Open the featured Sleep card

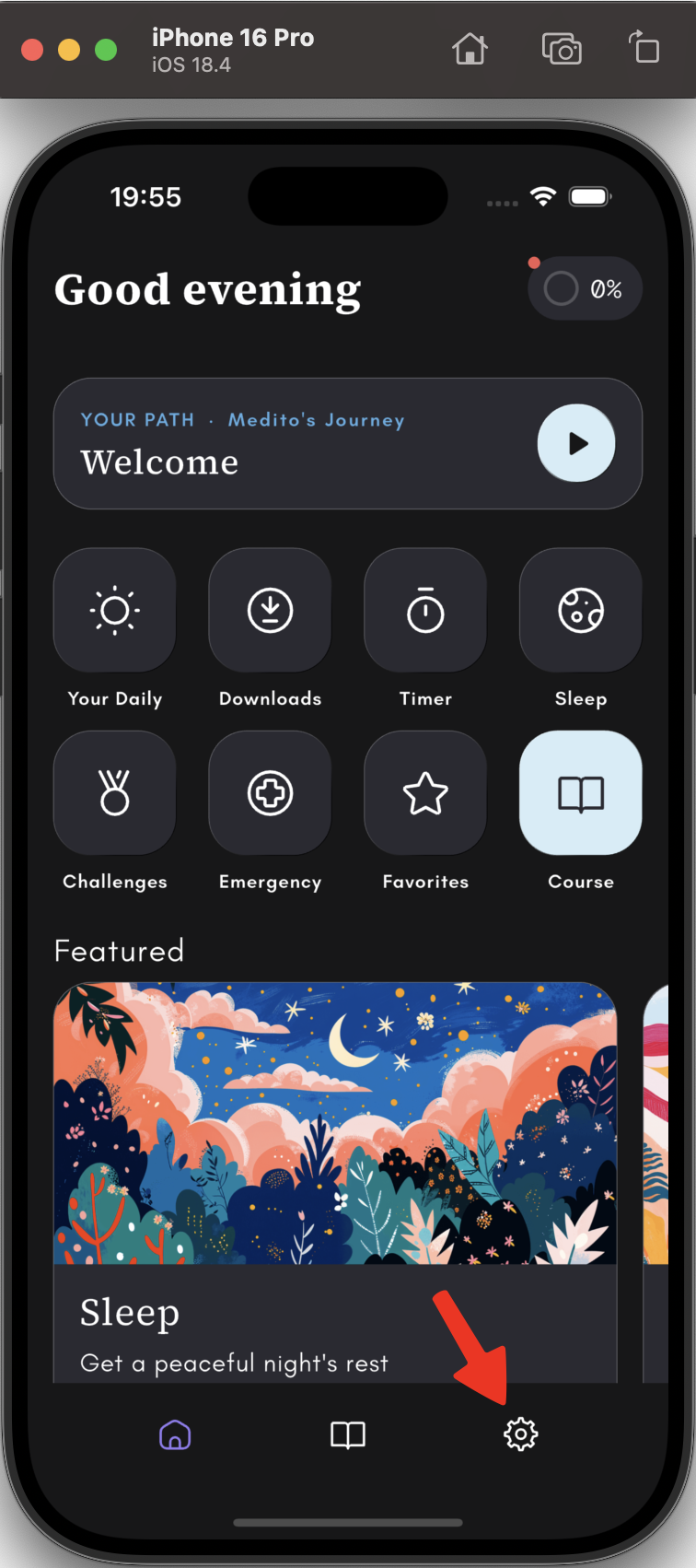coord(335,1179)
